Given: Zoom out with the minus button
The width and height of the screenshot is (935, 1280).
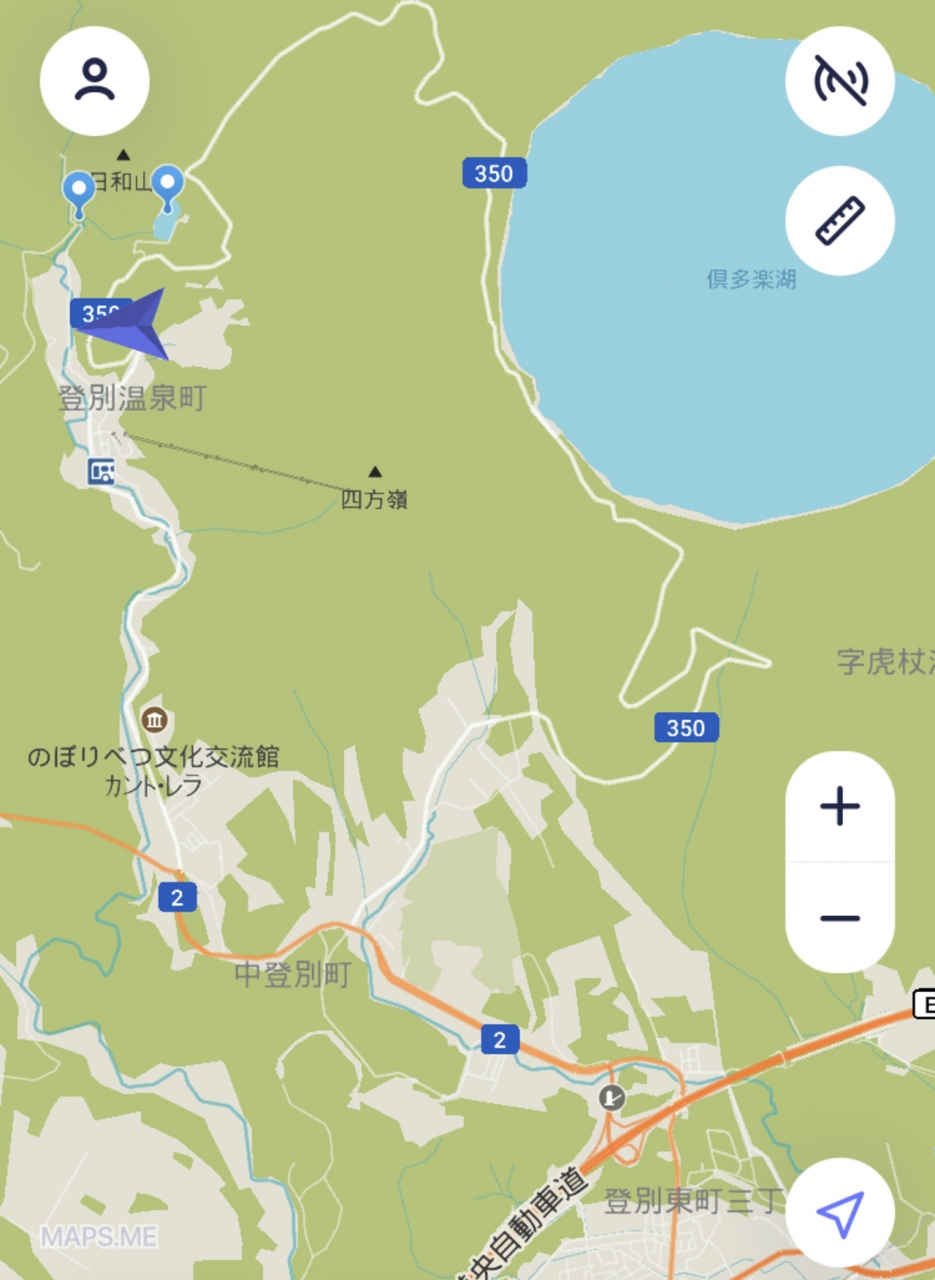Looking at the screenshot, I should click(x=840, y=918).
